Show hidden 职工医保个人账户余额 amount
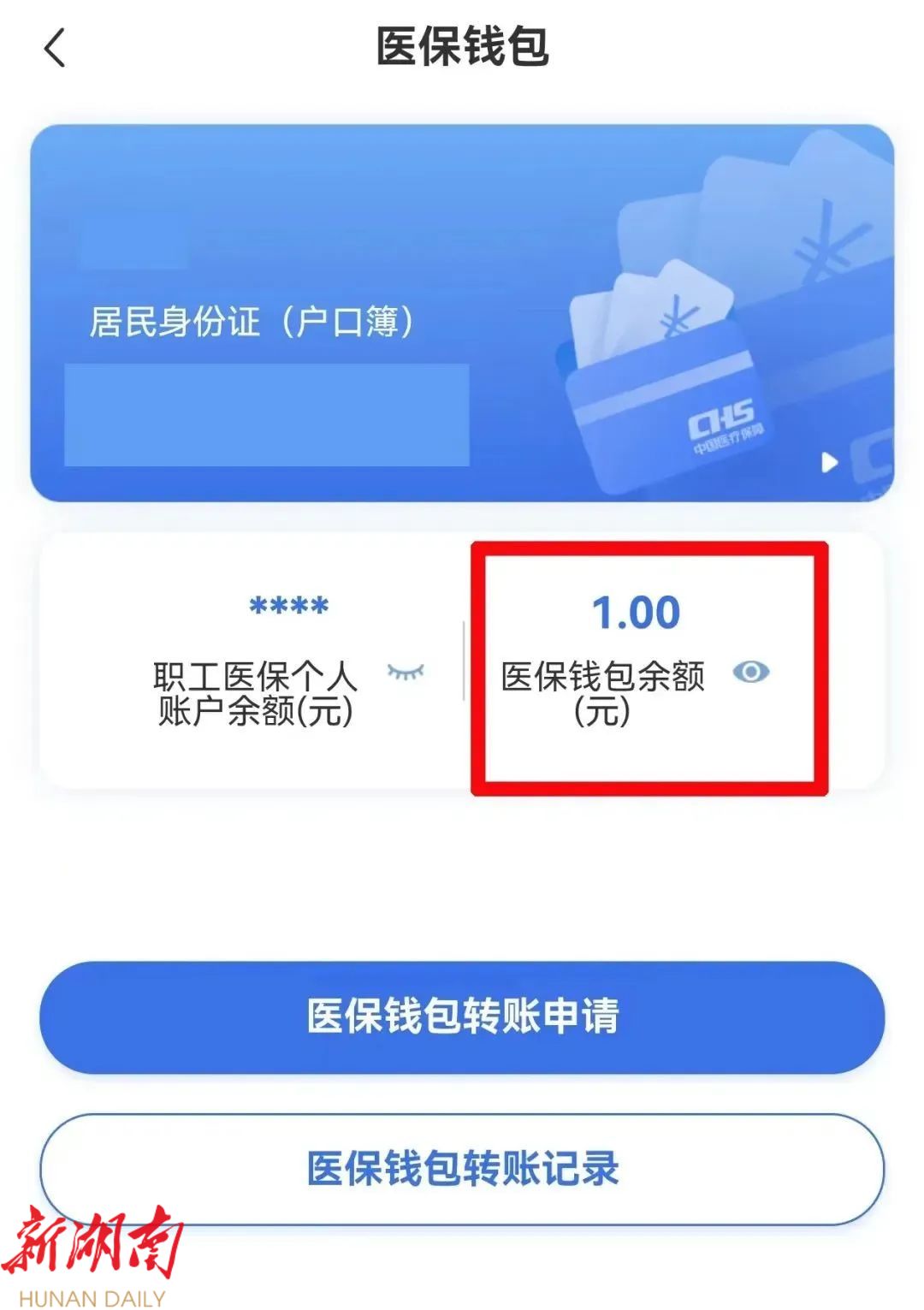This screenshot has height=1310, width=924. 406,672
